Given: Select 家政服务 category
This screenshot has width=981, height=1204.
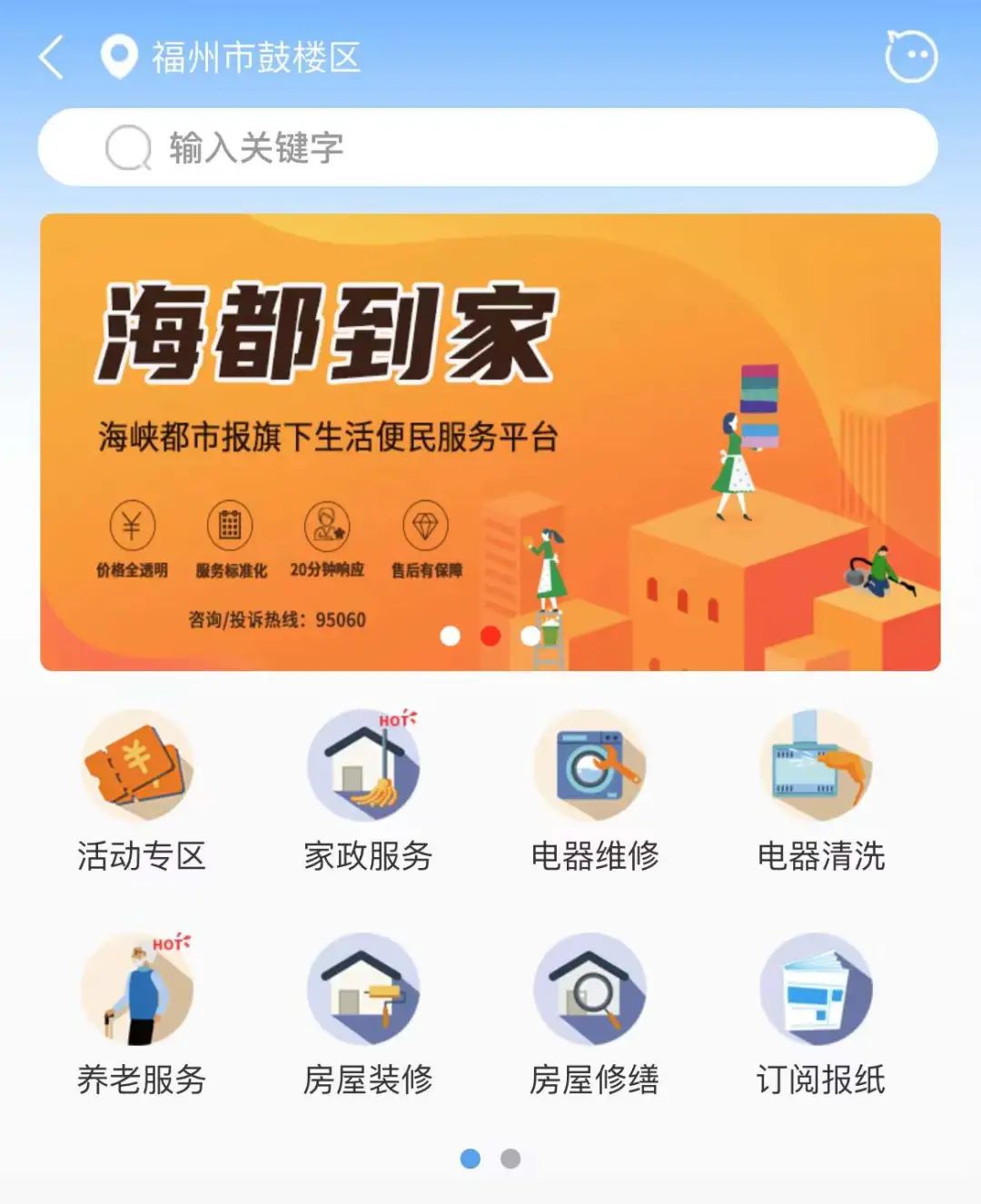Looking at the screenshot, I should 367,792.
